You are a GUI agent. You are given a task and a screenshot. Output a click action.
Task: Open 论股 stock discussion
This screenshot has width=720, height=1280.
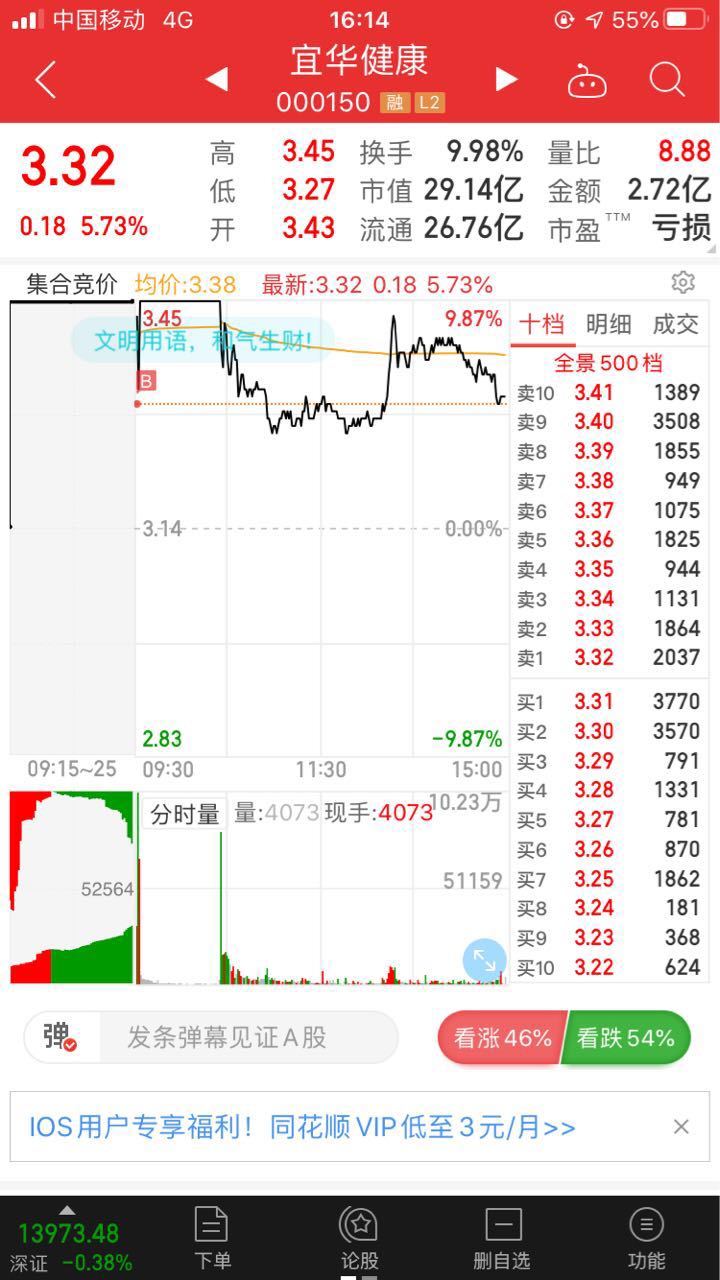(359, 1237)
